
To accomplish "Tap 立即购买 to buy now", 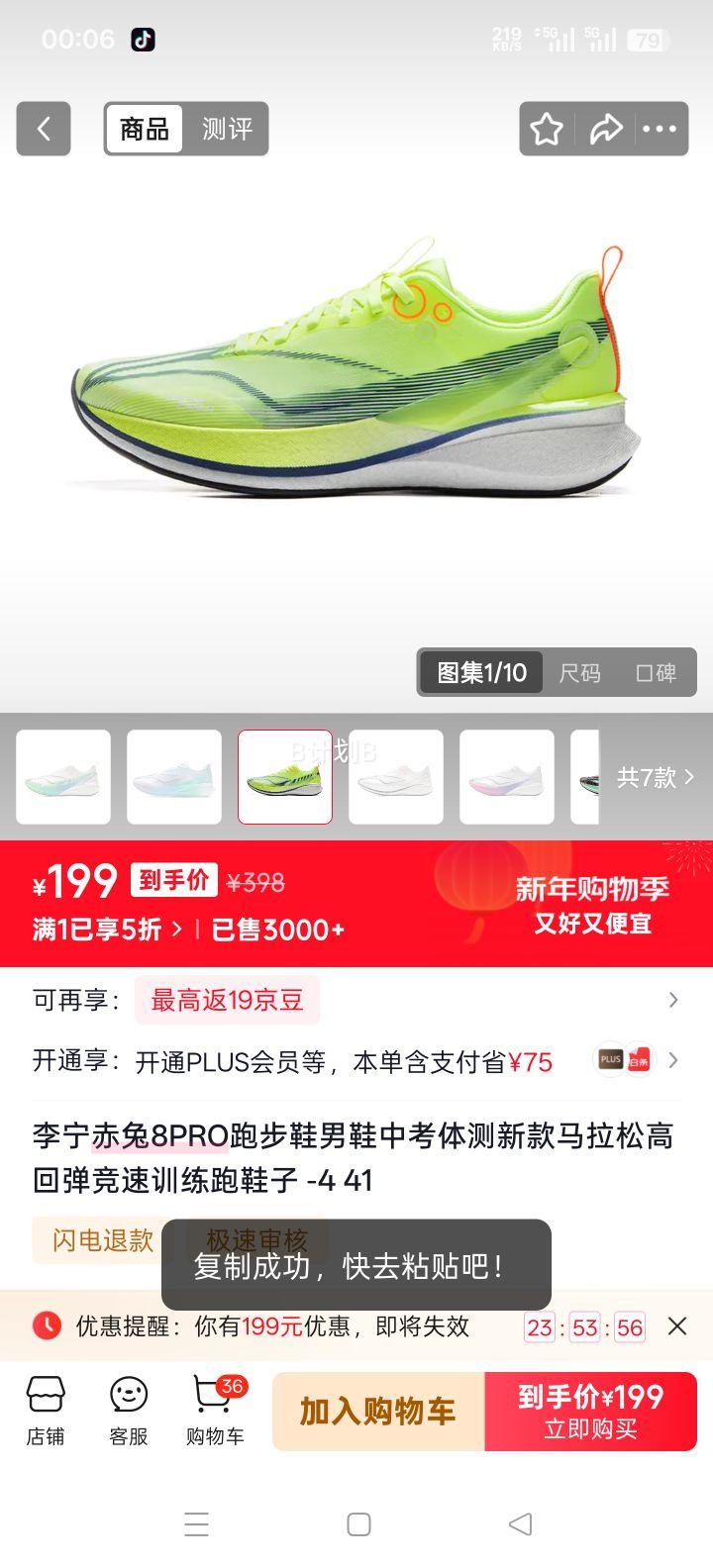I will pos(589,1411).
